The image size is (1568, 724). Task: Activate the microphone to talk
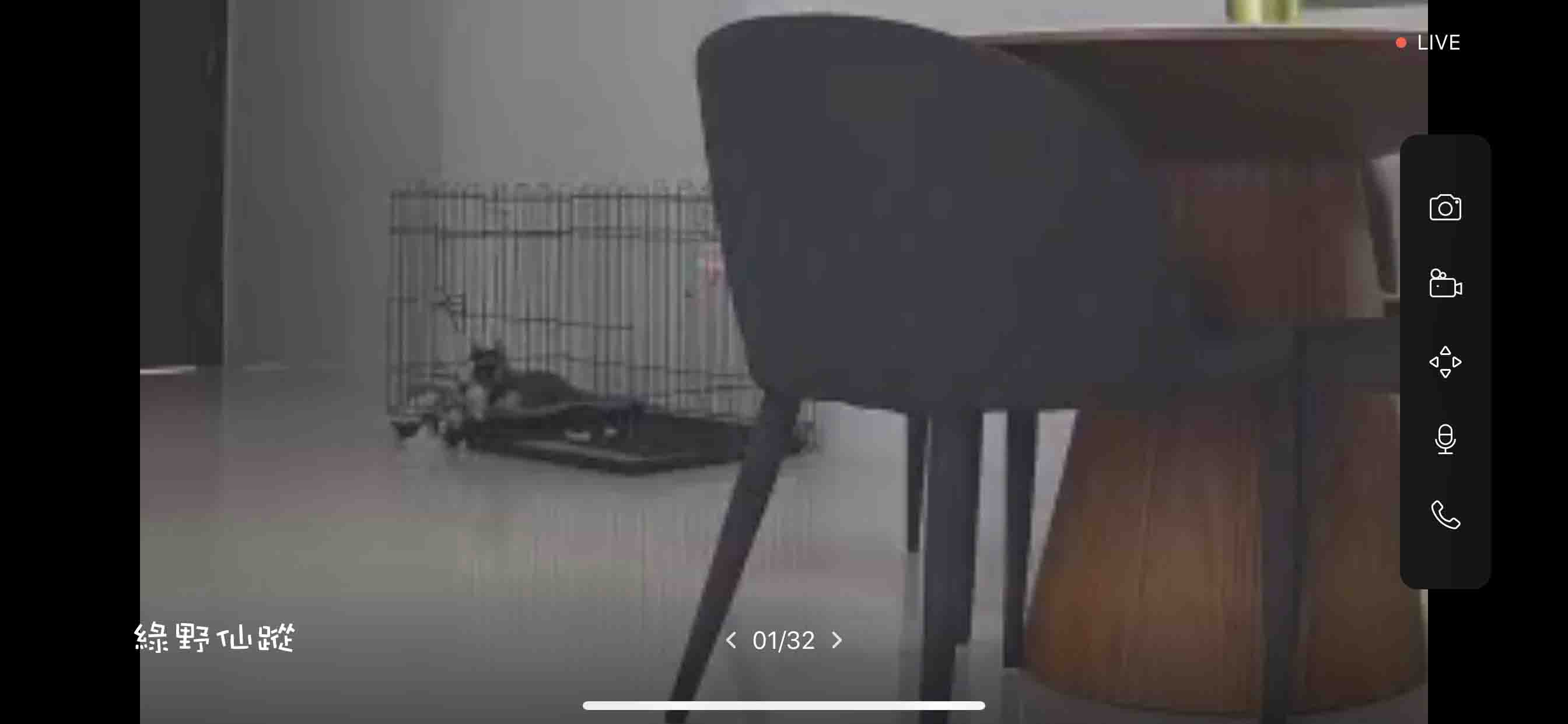tap(1444, 439)
